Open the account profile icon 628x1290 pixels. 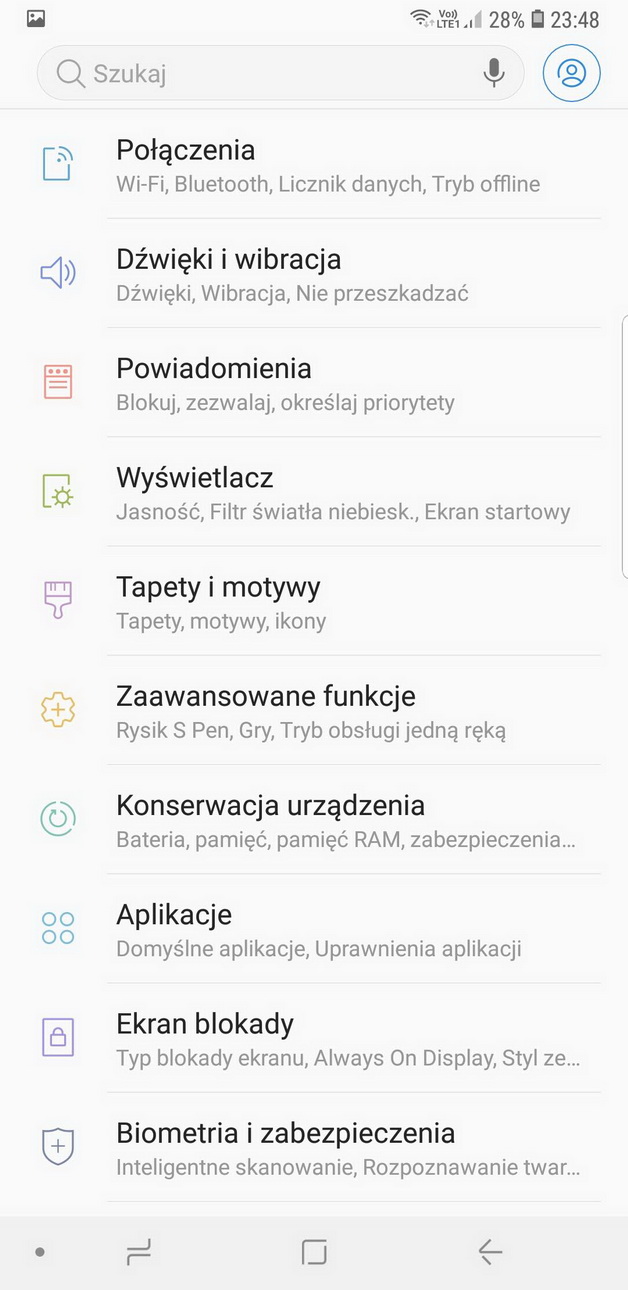pos(572,73)
